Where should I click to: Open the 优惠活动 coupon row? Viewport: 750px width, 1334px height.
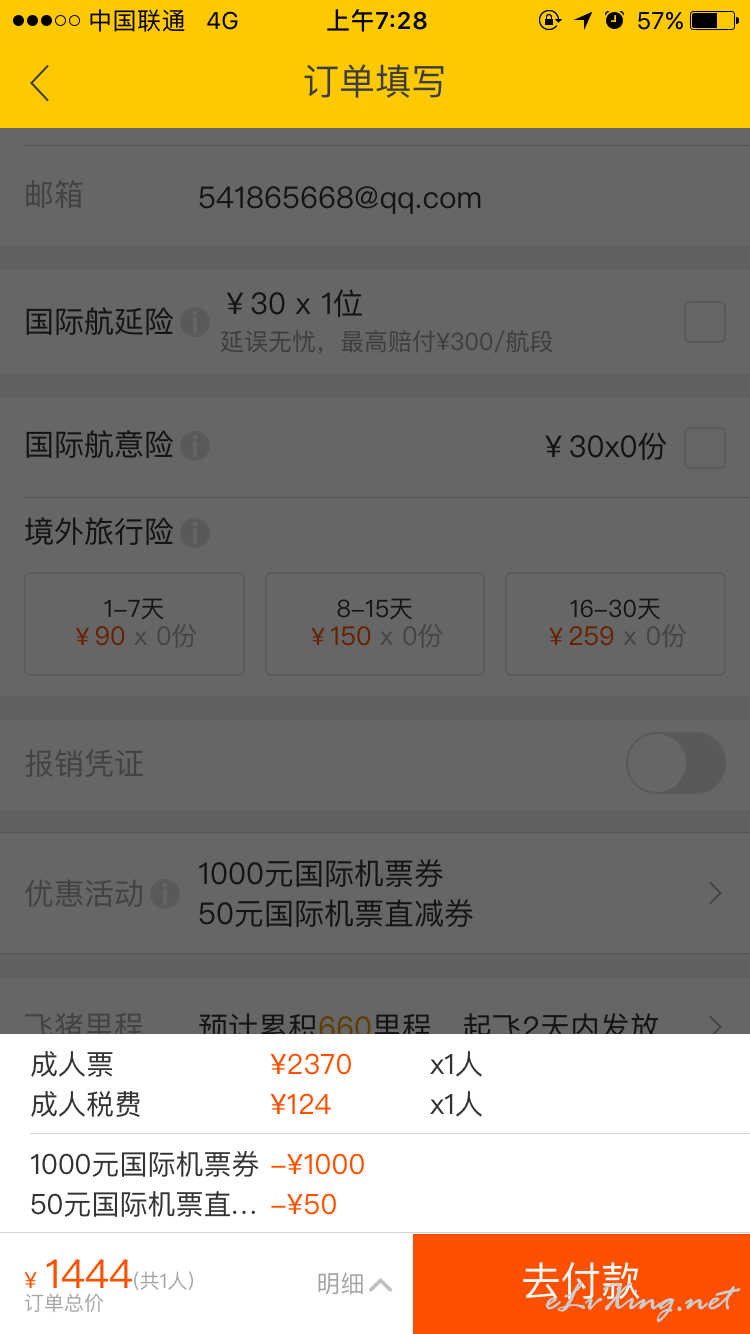point(375,893)
